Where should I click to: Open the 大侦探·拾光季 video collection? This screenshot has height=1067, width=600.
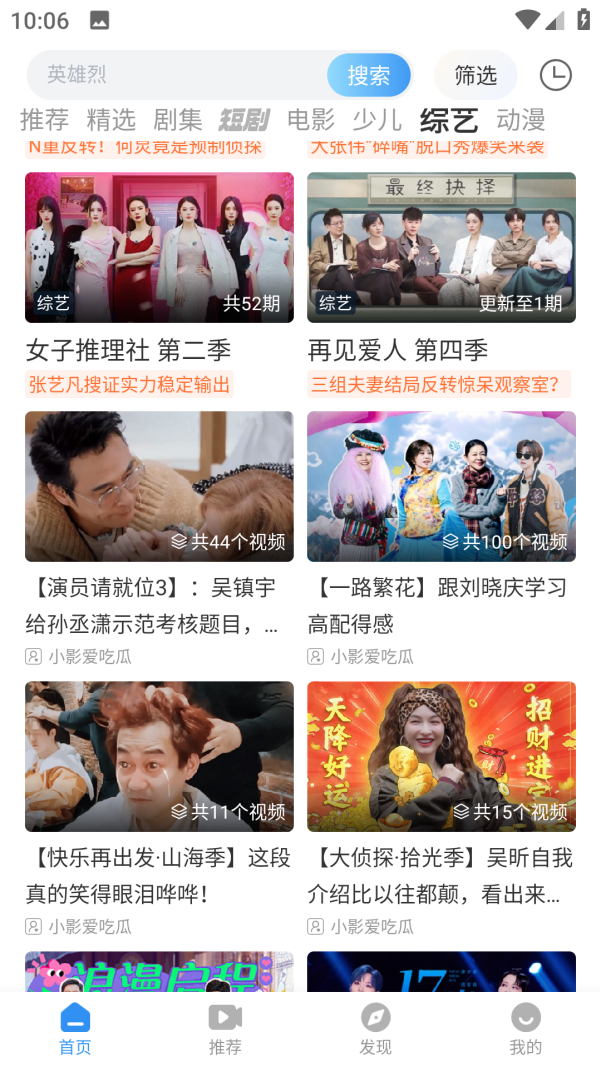click(441, 757)
